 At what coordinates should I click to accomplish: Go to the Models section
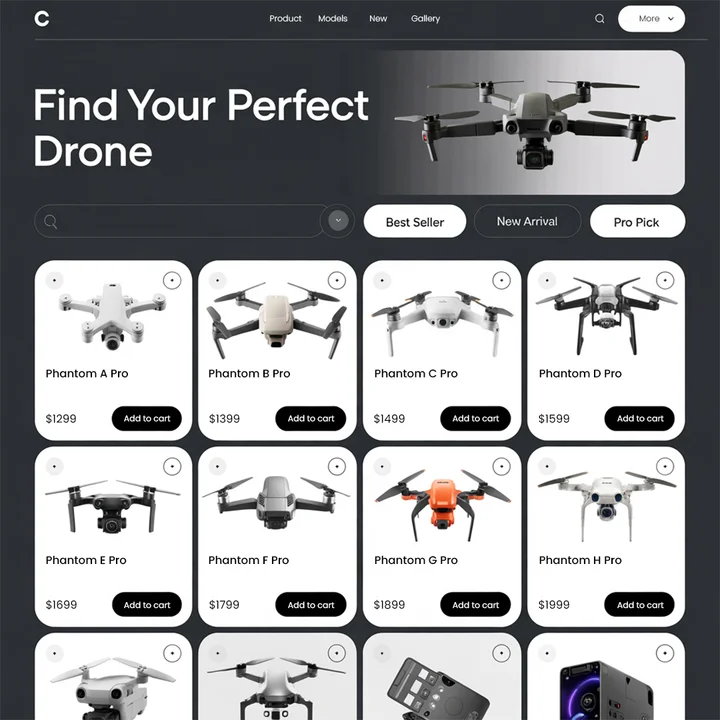333,19
